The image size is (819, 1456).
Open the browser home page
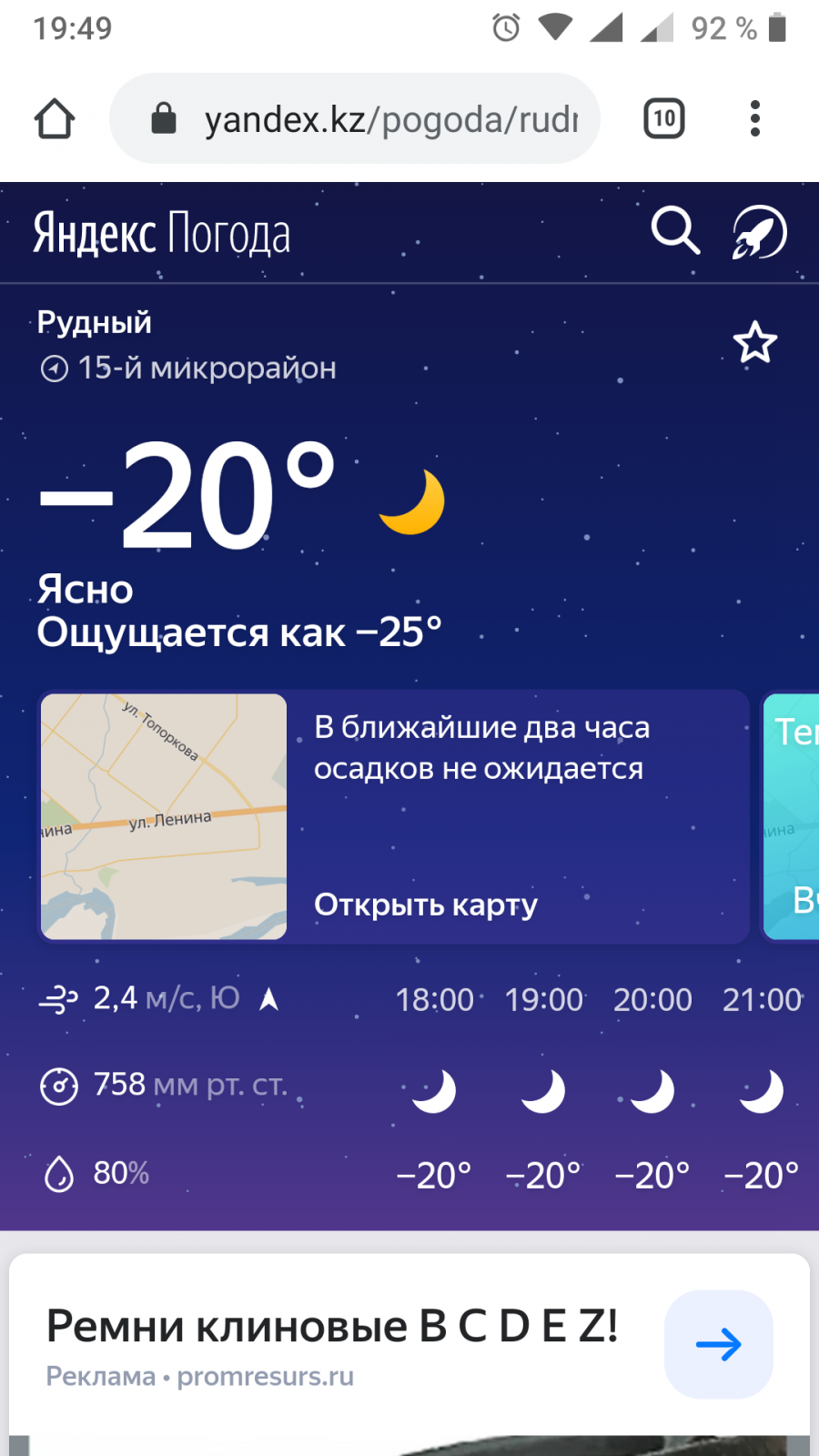coord(55,119)
